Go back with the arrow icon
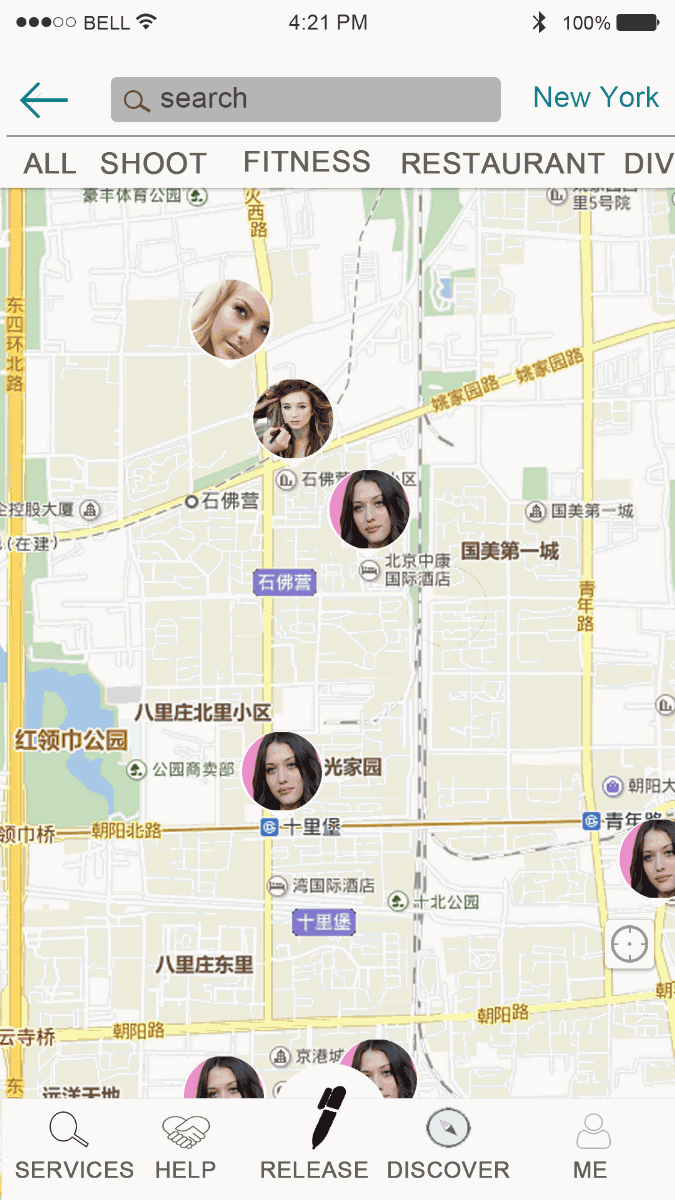675x1200 pixels. point(44,100)
